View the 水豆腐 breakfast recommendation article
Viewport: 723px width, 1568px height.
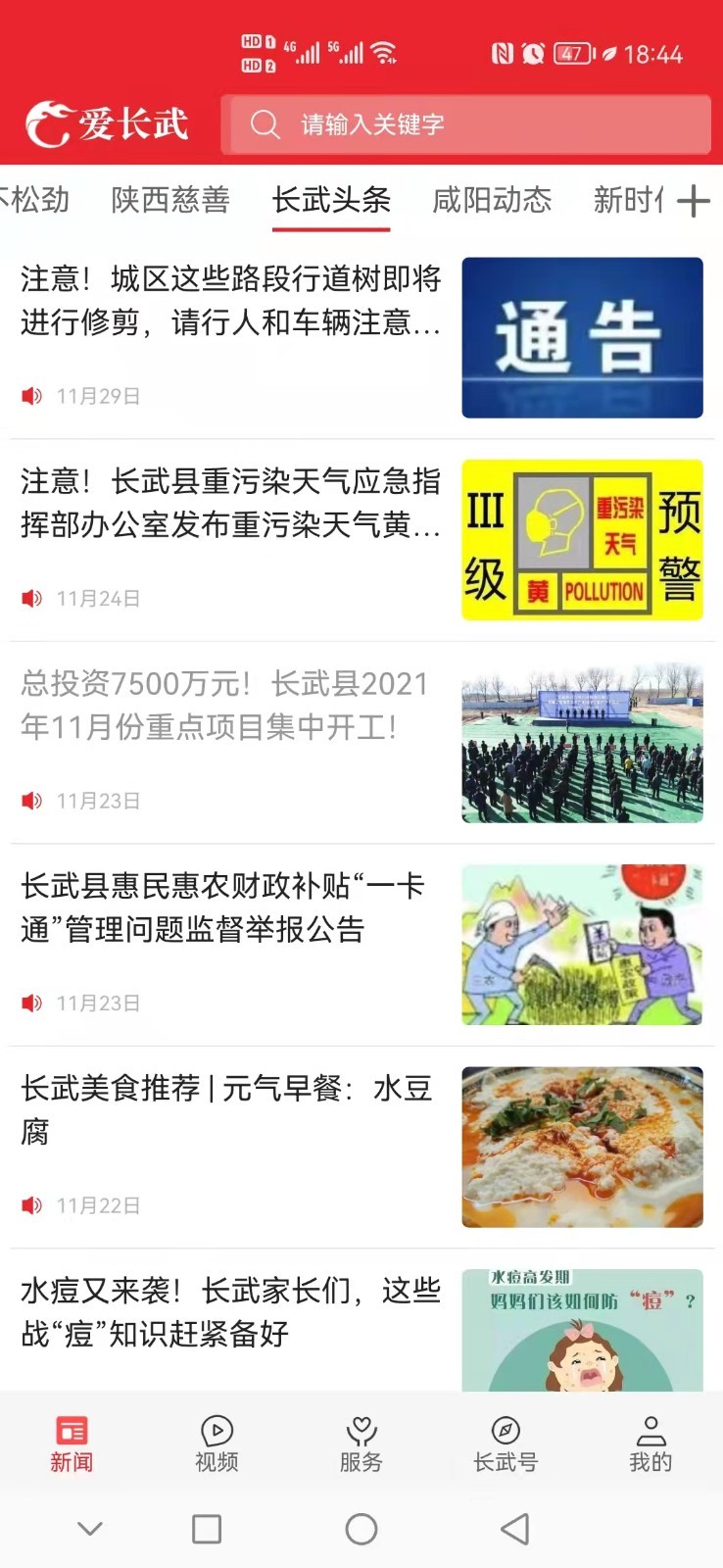[227, 1109]
